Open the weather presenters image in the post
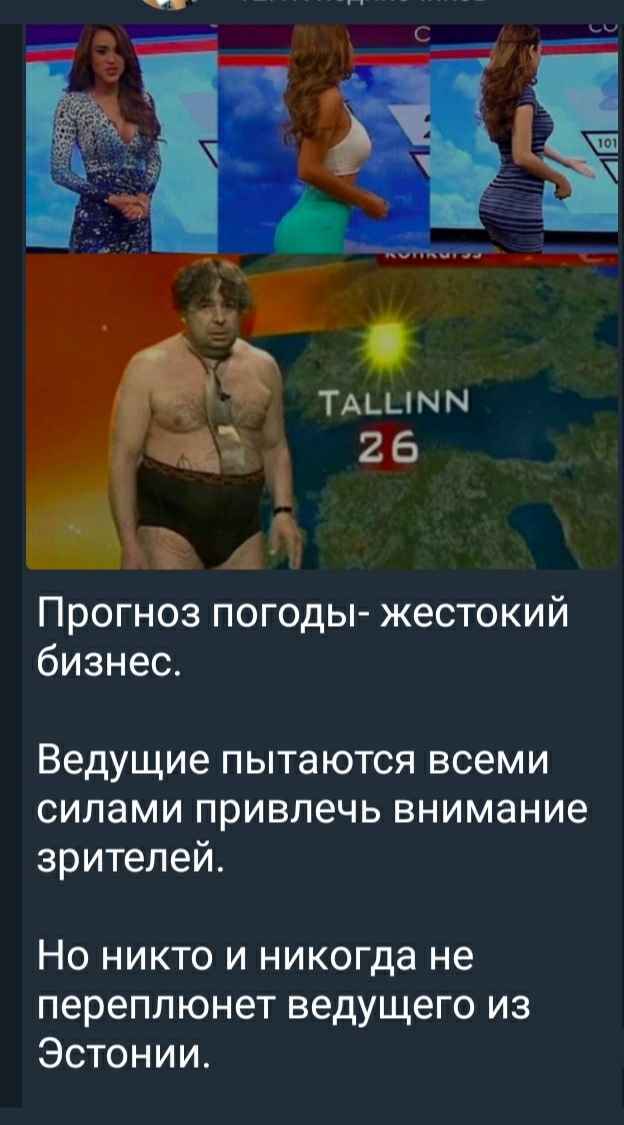 [321, 296]
